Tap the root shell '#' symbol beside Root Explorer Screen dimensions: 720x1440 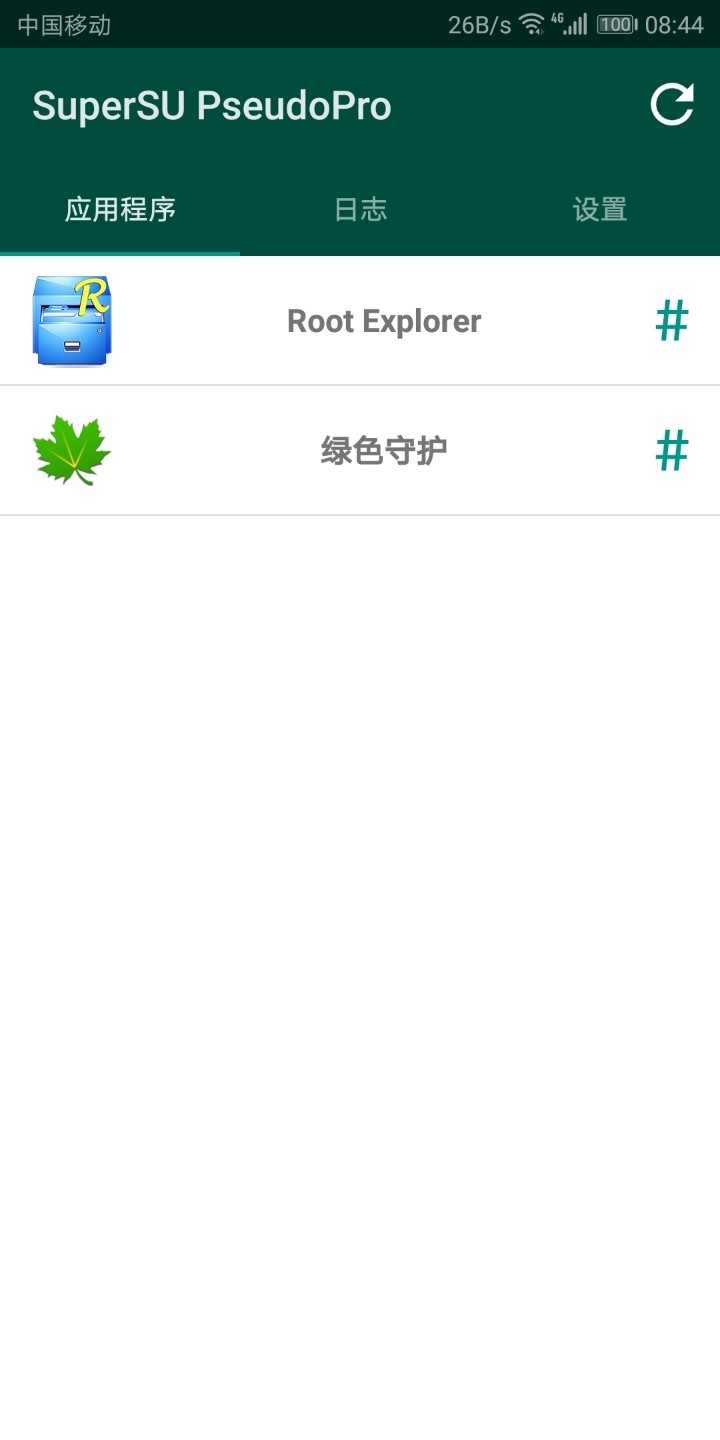point(672,320)
